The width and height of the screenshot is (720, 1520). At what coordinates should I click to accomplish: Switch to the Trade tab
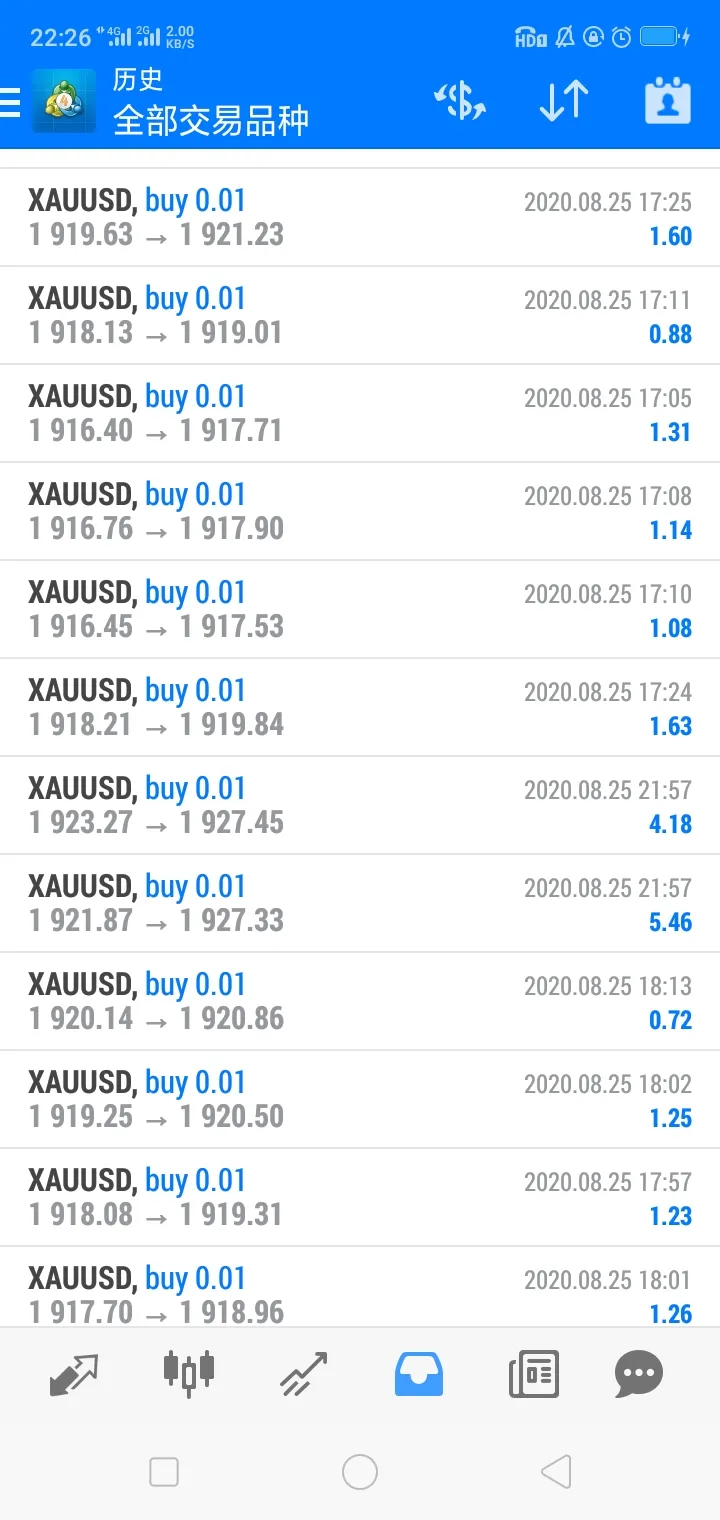304,1374
